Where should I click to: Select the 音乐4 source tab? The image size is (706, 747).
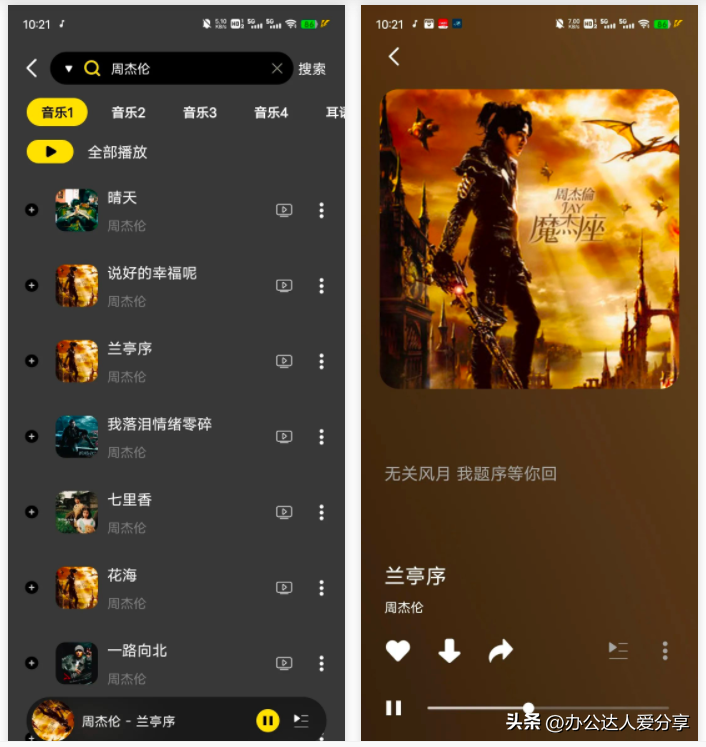(270, 113)
